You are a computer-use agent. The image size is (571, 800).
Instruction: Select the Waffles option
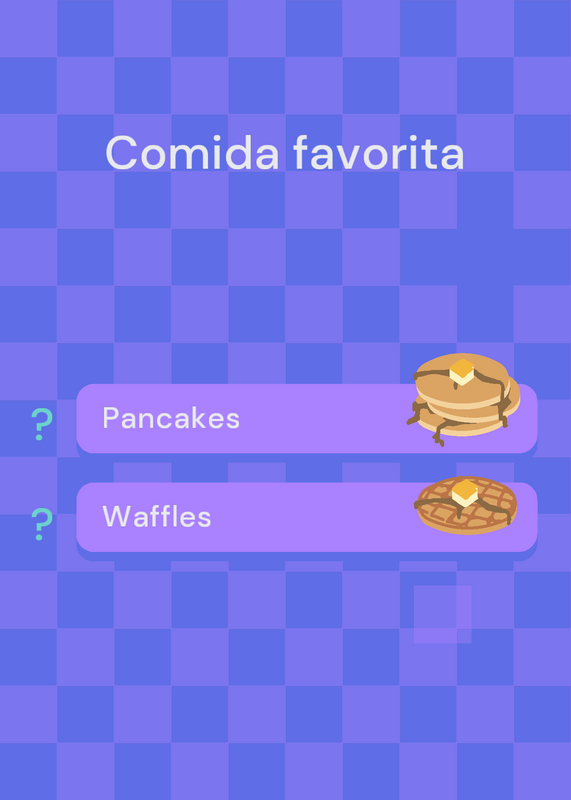pyautogui.click(x=307, y=517)
